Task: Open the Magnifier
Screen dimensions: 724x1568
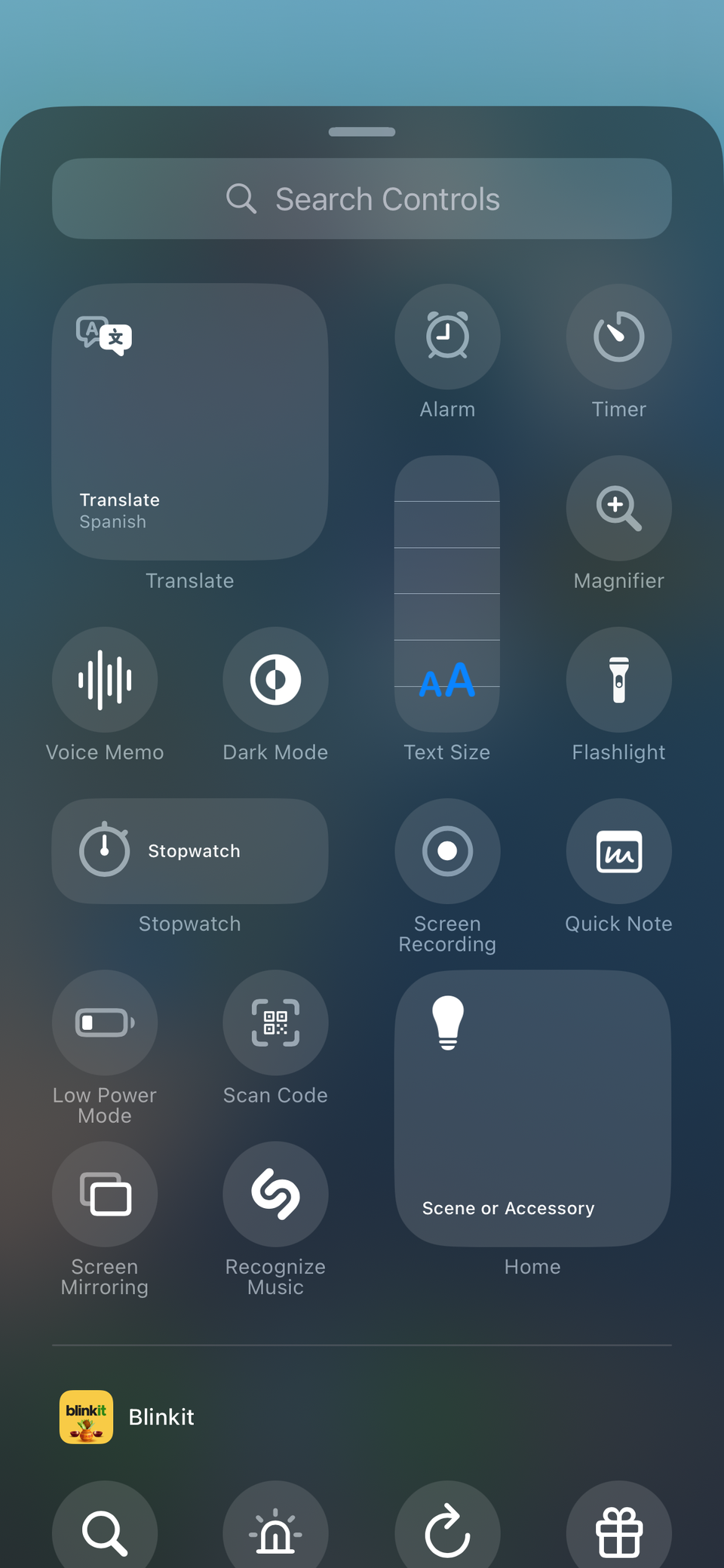Action: click(618, 509)
